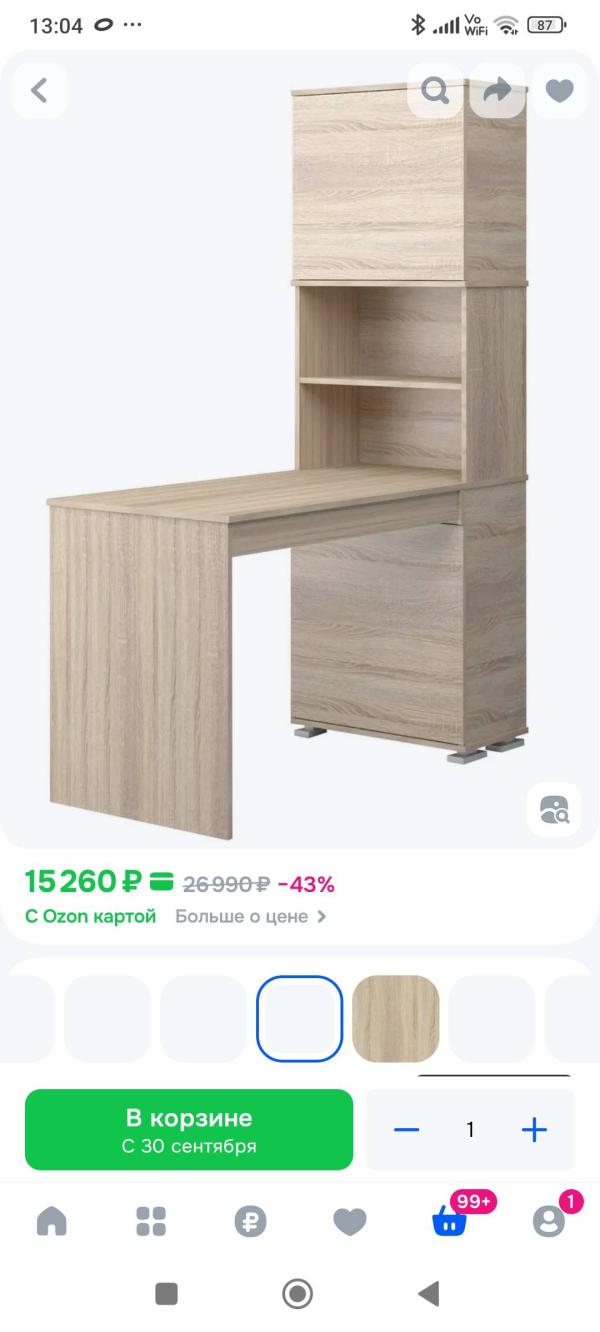Go back using the top-left arrow
Screen dimensions: 600x1332
[39, 91]
